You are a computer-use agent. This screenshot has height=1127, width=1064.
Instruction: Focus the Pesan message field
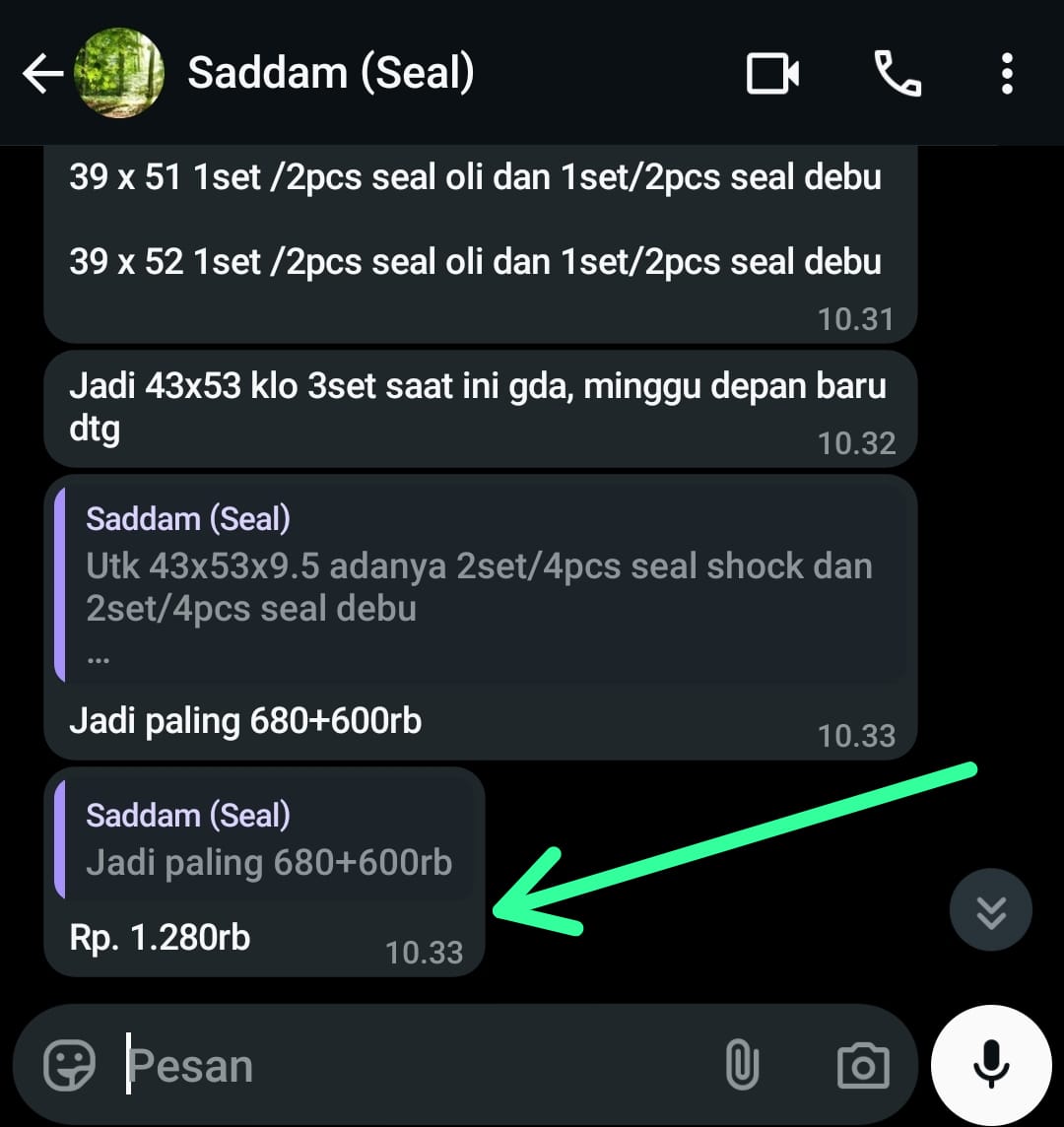tap(414, 1066)
